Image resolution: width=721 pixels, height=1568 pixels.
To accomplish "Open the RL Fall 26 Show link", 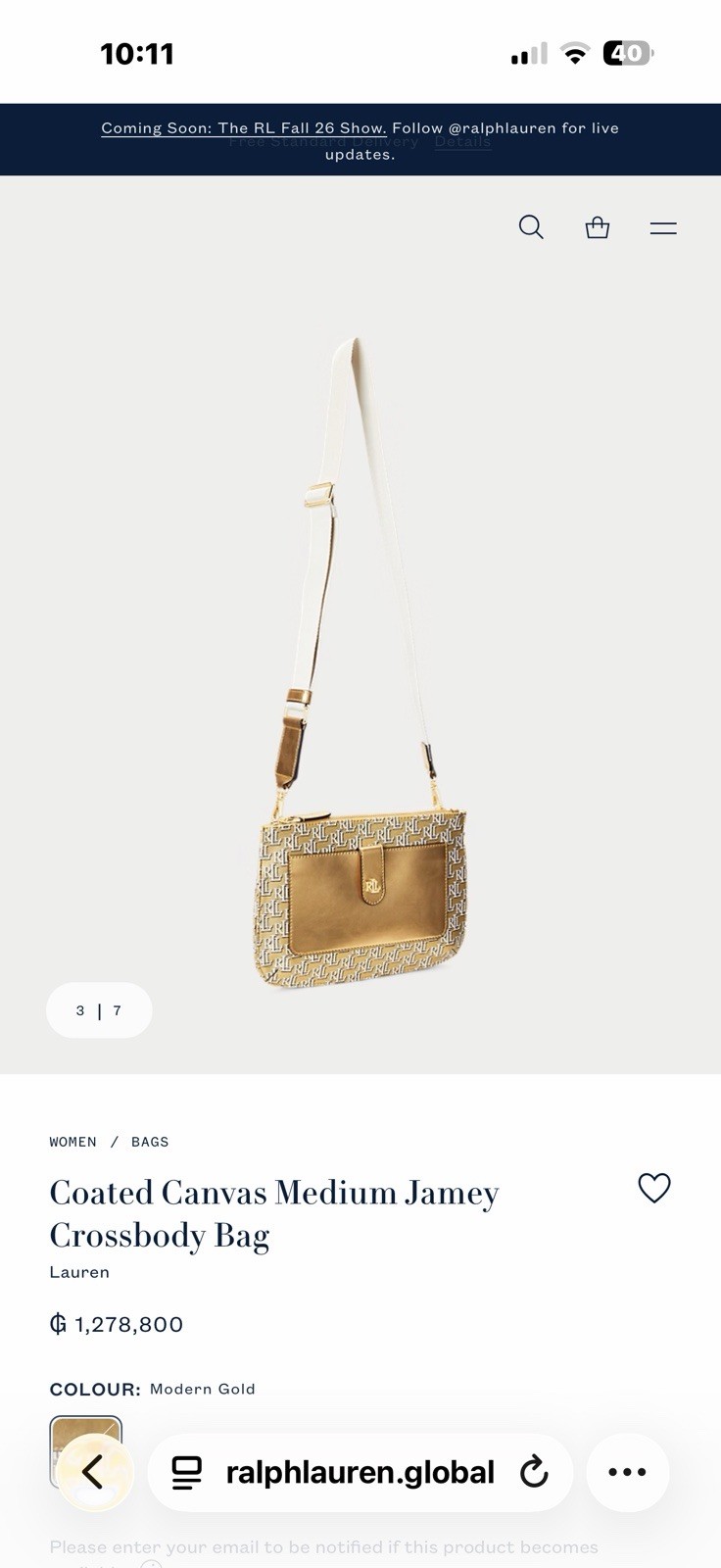I will click(244, 128).
